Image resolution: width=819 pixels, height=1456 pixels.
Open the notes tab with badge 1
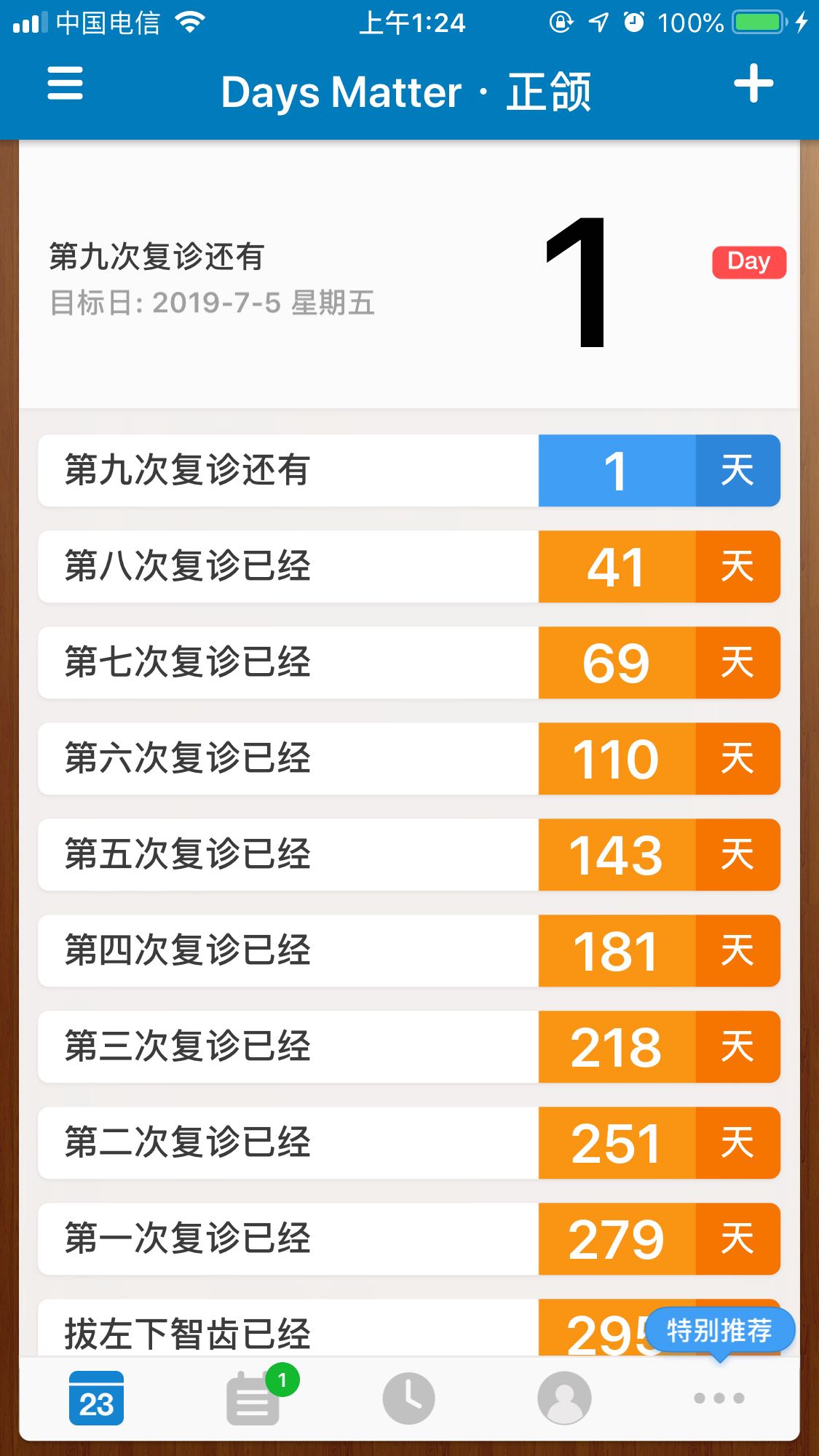[x=253, y=1398]
